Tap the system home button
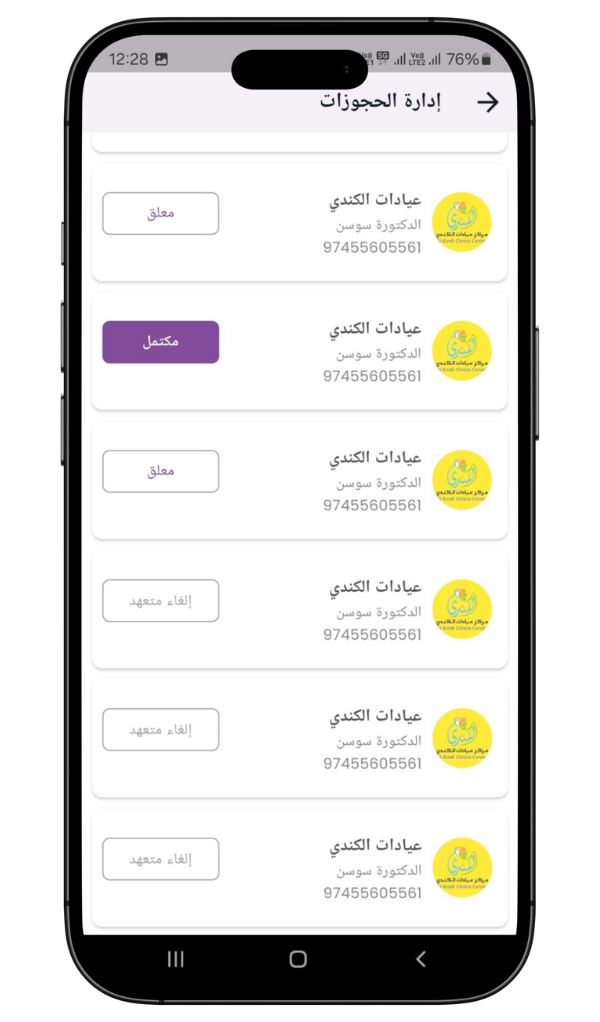 (298, 959)
